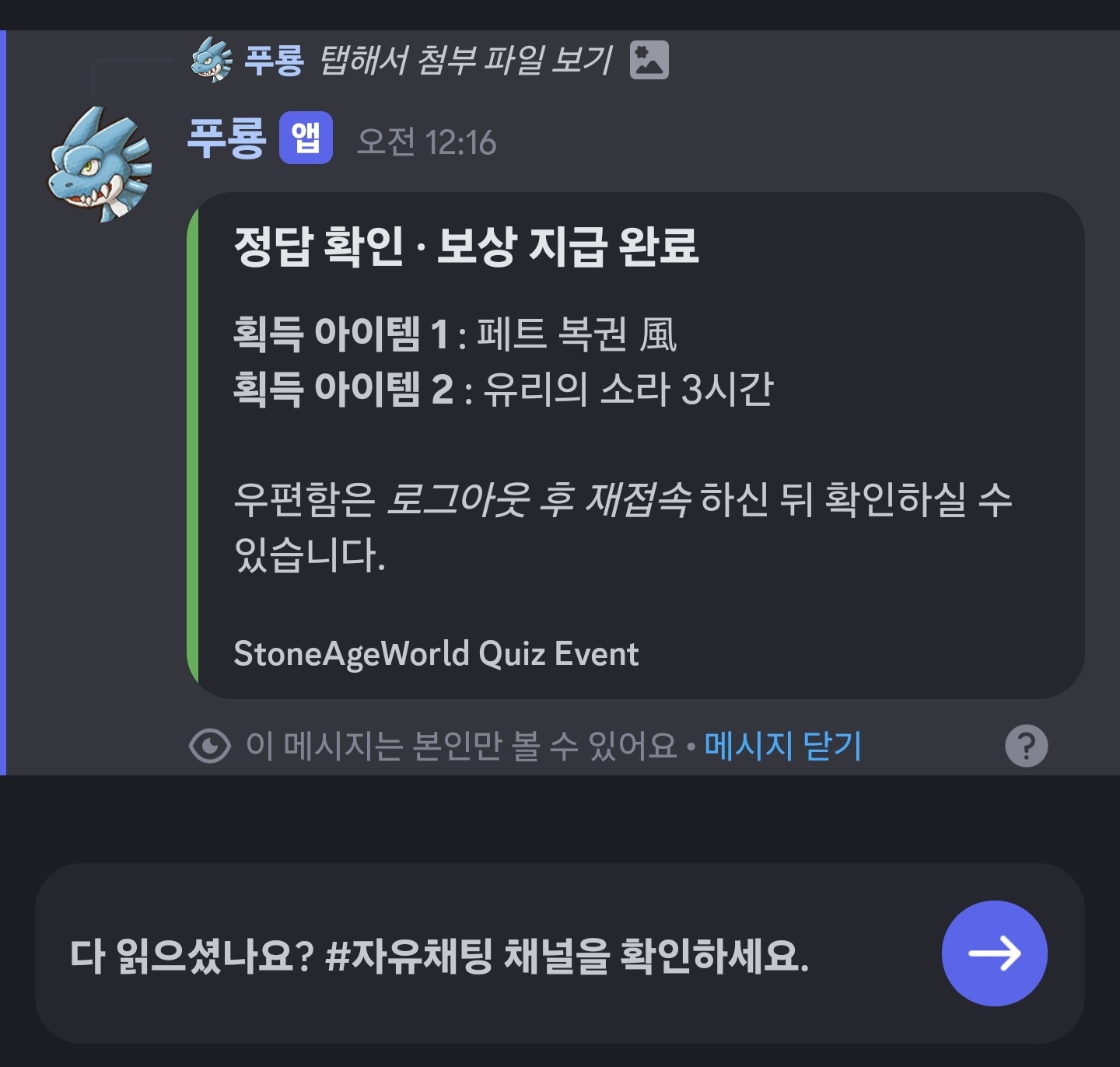Open the 푸룡 username
The image size is (1120, 1067).
click(x=227, y=139)
